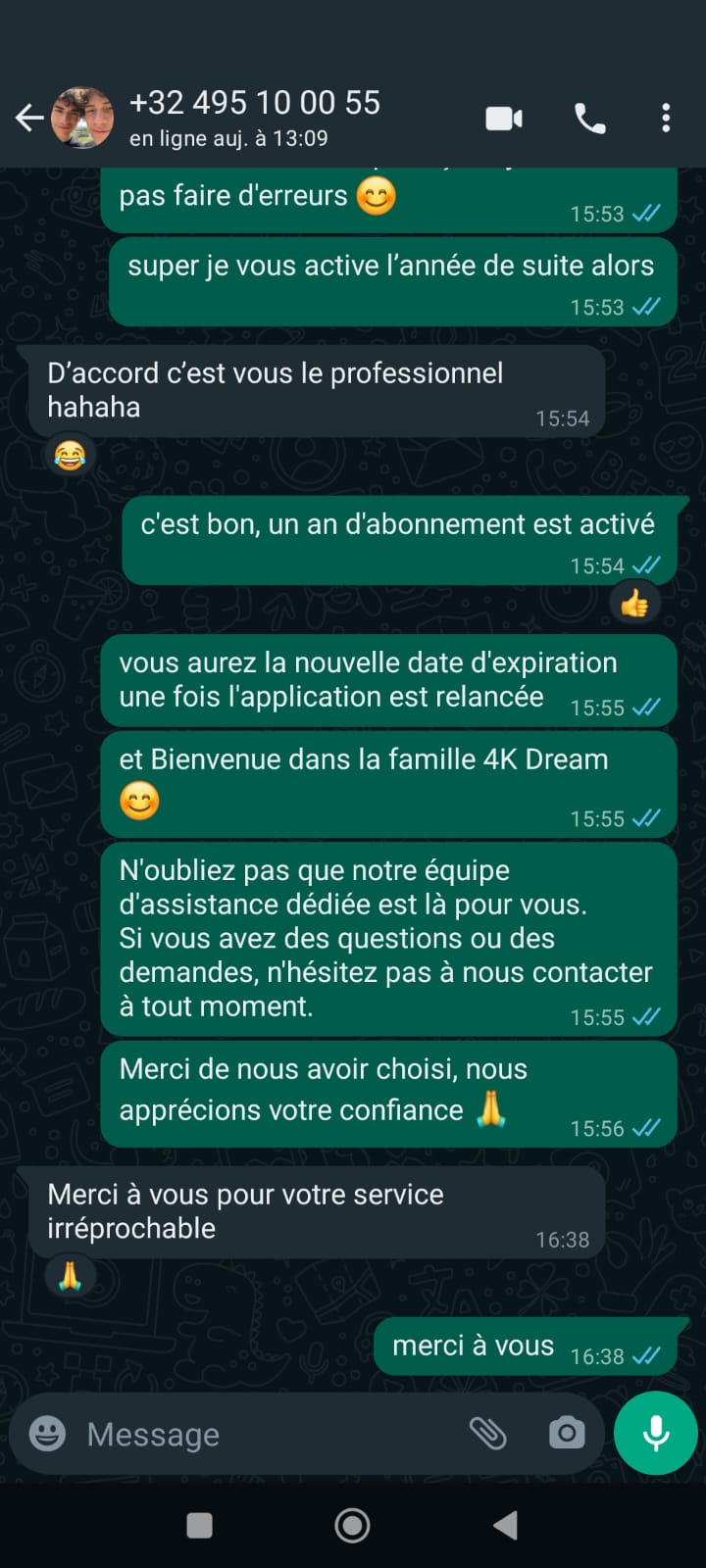
Task: View praying hands reaction on 'service irréprochable'
Action: (70, 1277)
